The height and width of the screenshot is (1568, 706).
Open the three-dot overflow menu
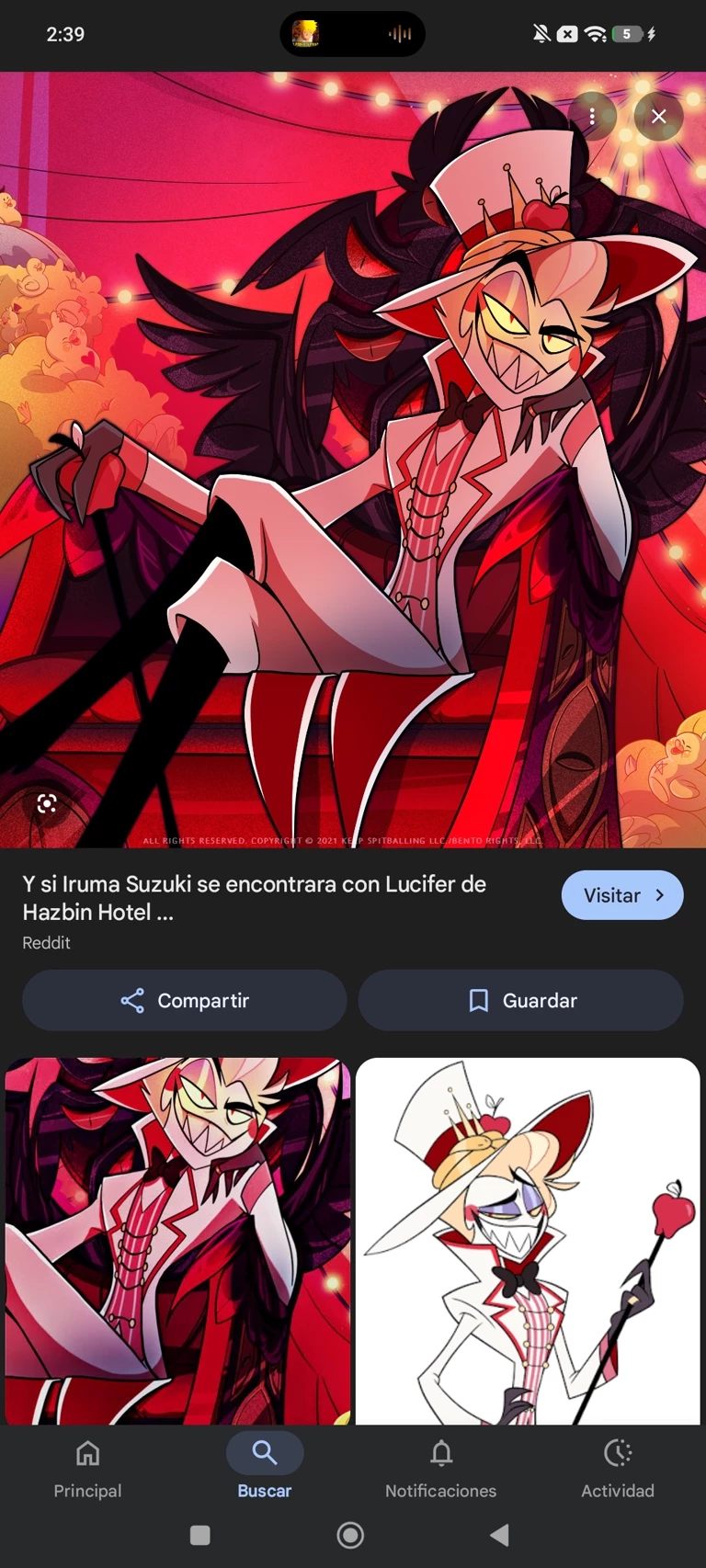(x=592, y=117)
